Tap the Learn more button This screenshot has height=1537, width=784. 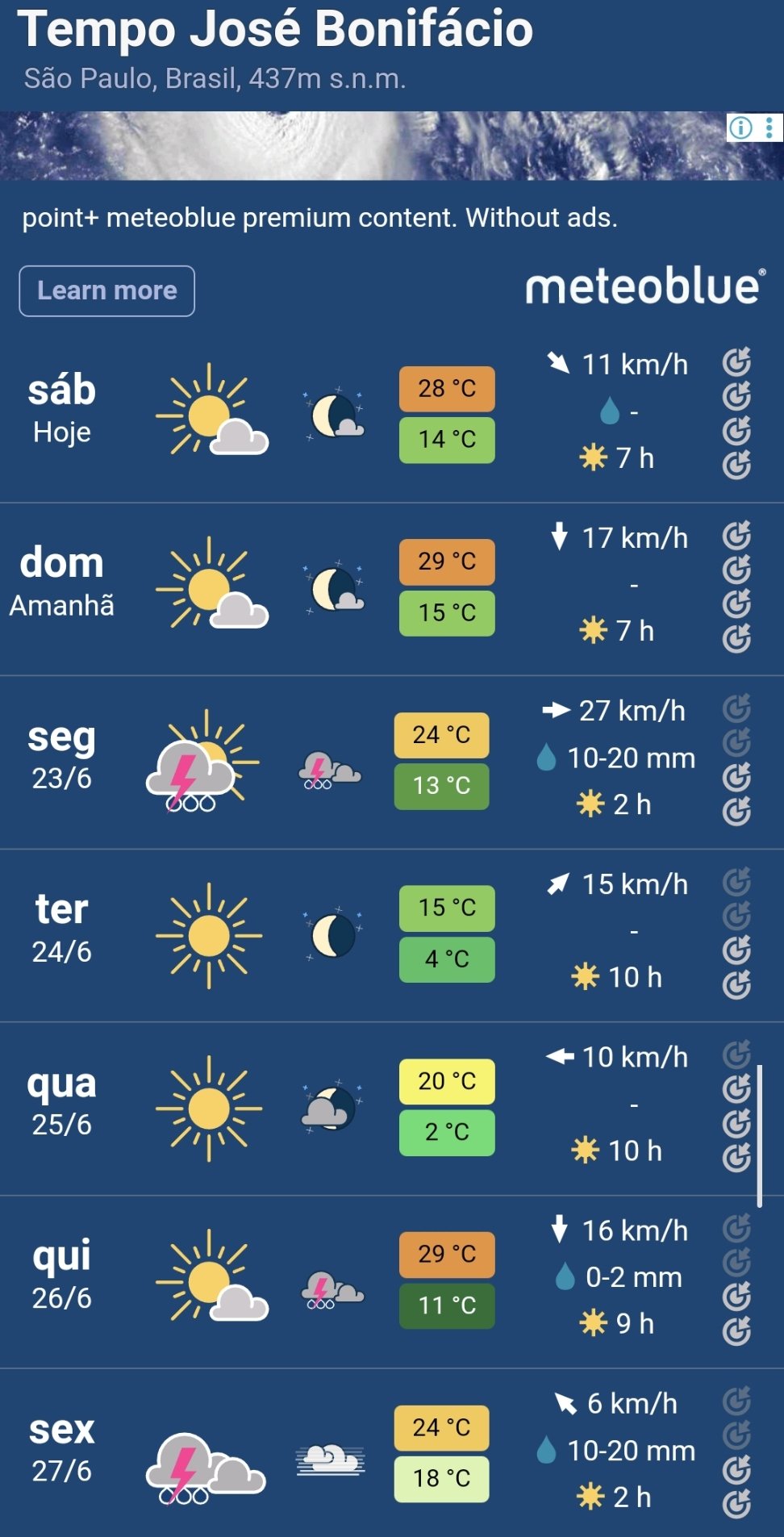106,290
